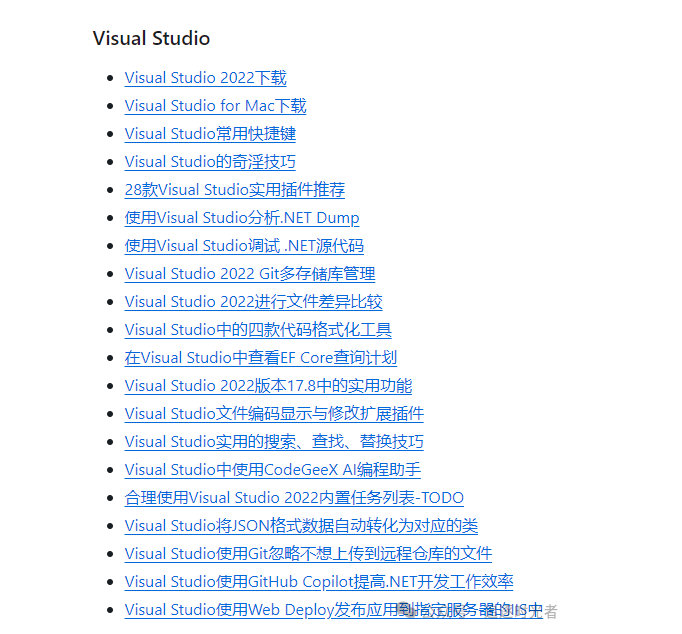
Task: Open Visual Studio常用快捷键 link
Action: click(x=210, y=134)
